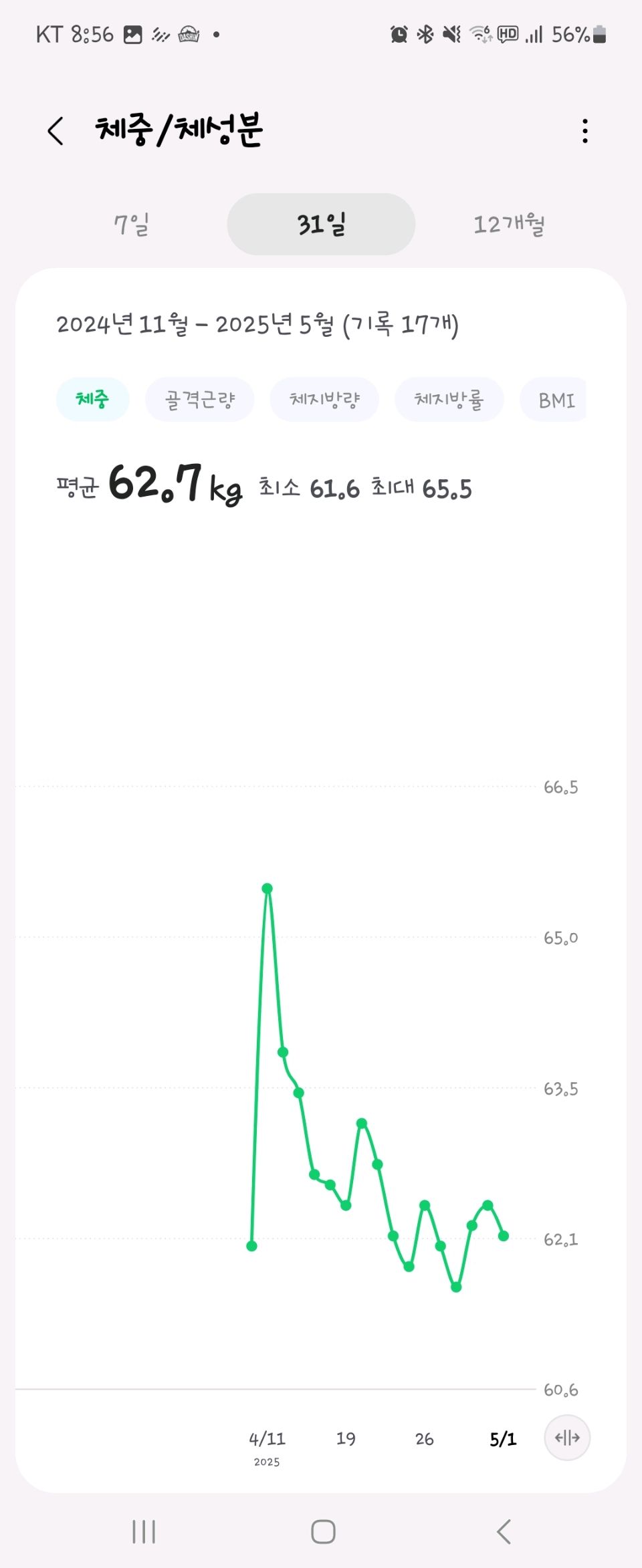Switch to the 7일 view

(x=131, y=225)
